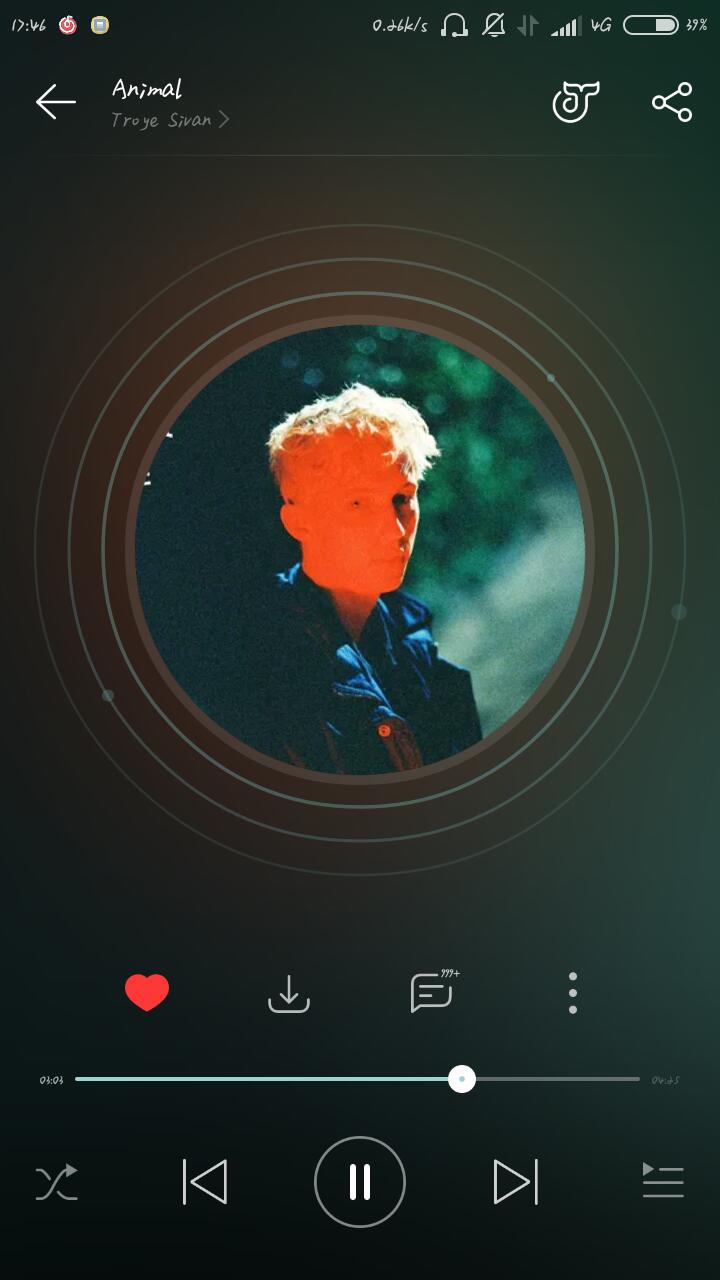
Task: Pause the current song
Action: pos(360,1182)
